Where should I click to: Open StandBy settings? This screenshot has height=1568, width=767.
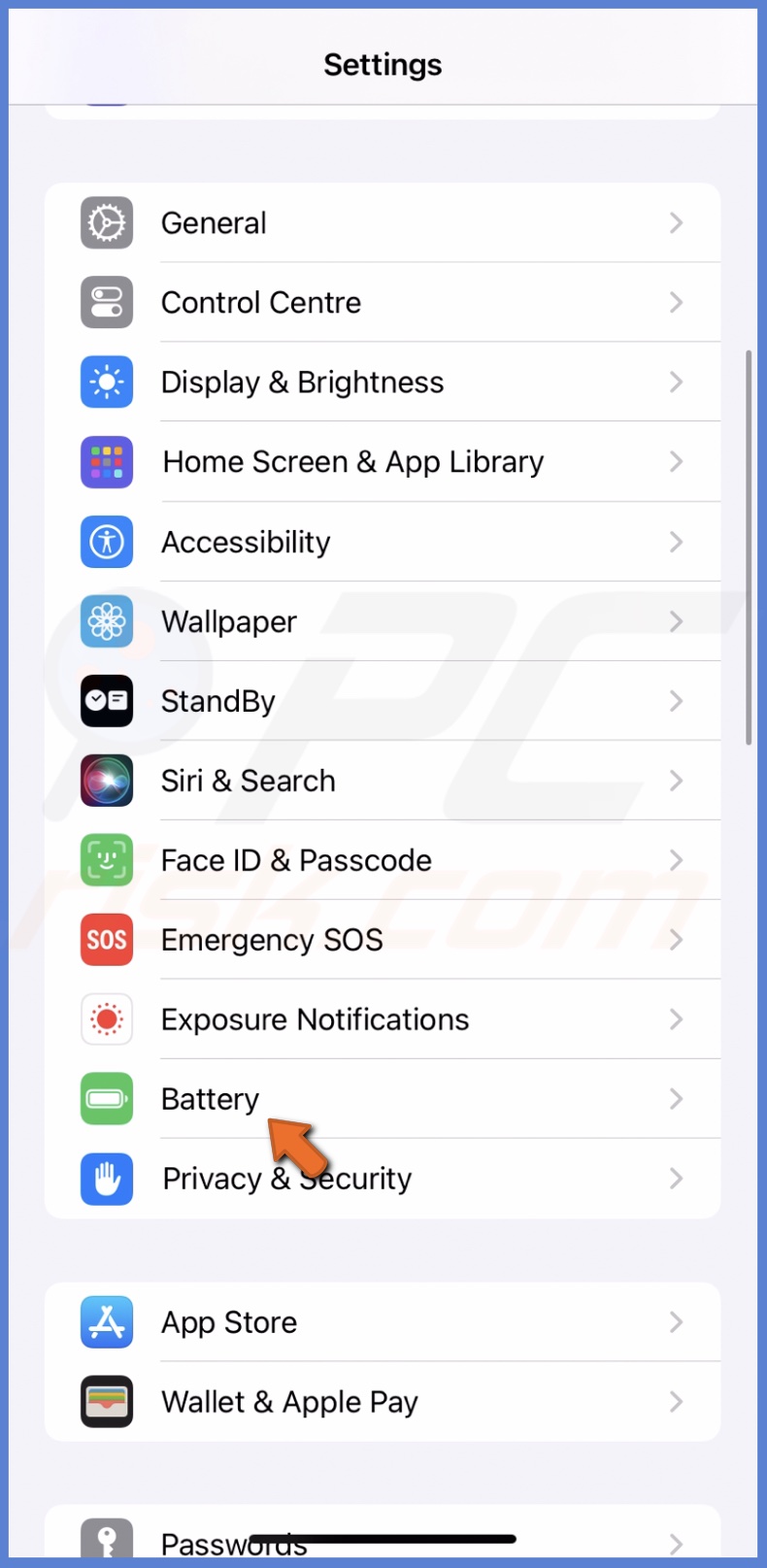click(x=382, y=701)
